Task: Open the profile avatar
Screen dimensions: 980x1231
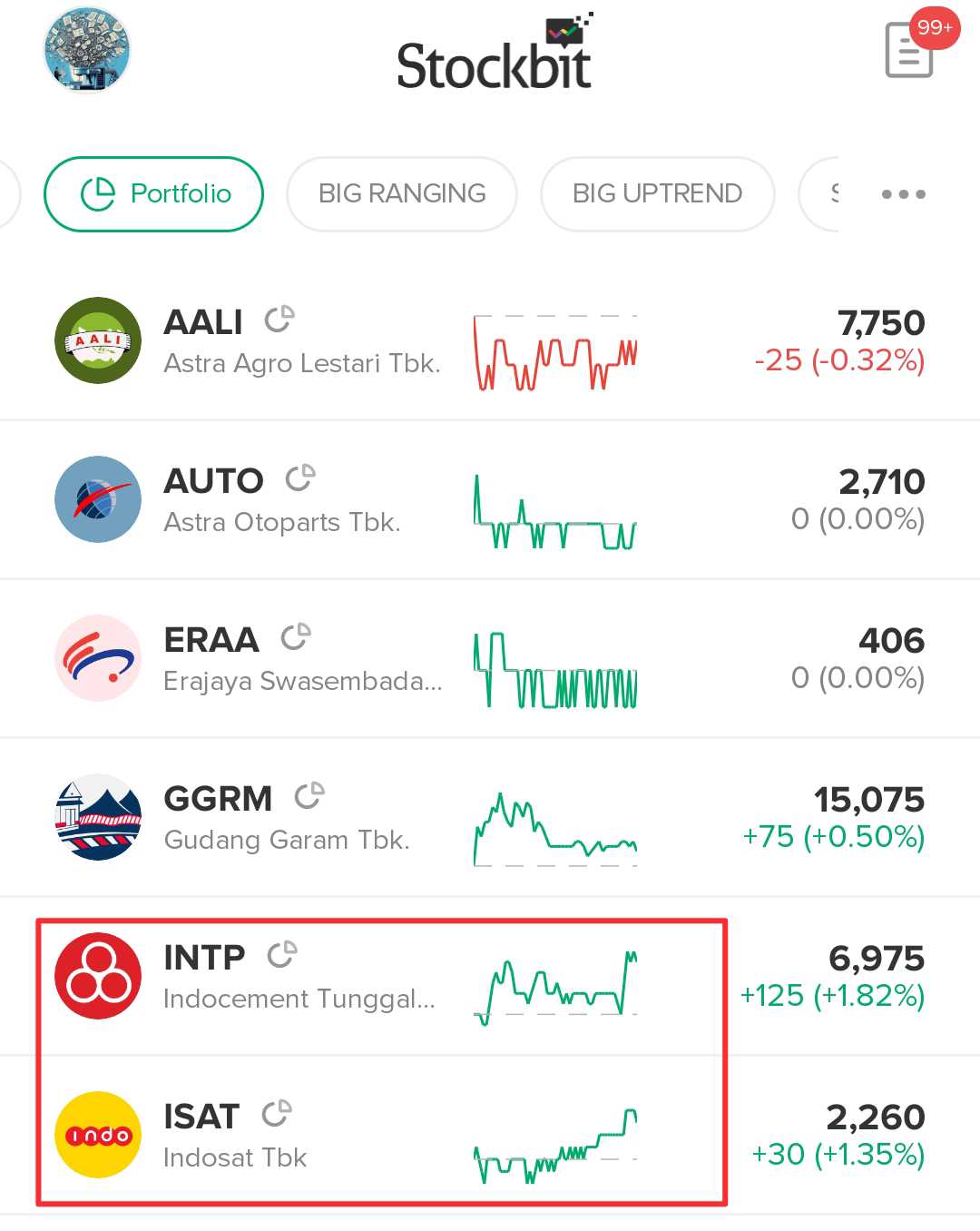Action: click(87, 51)
